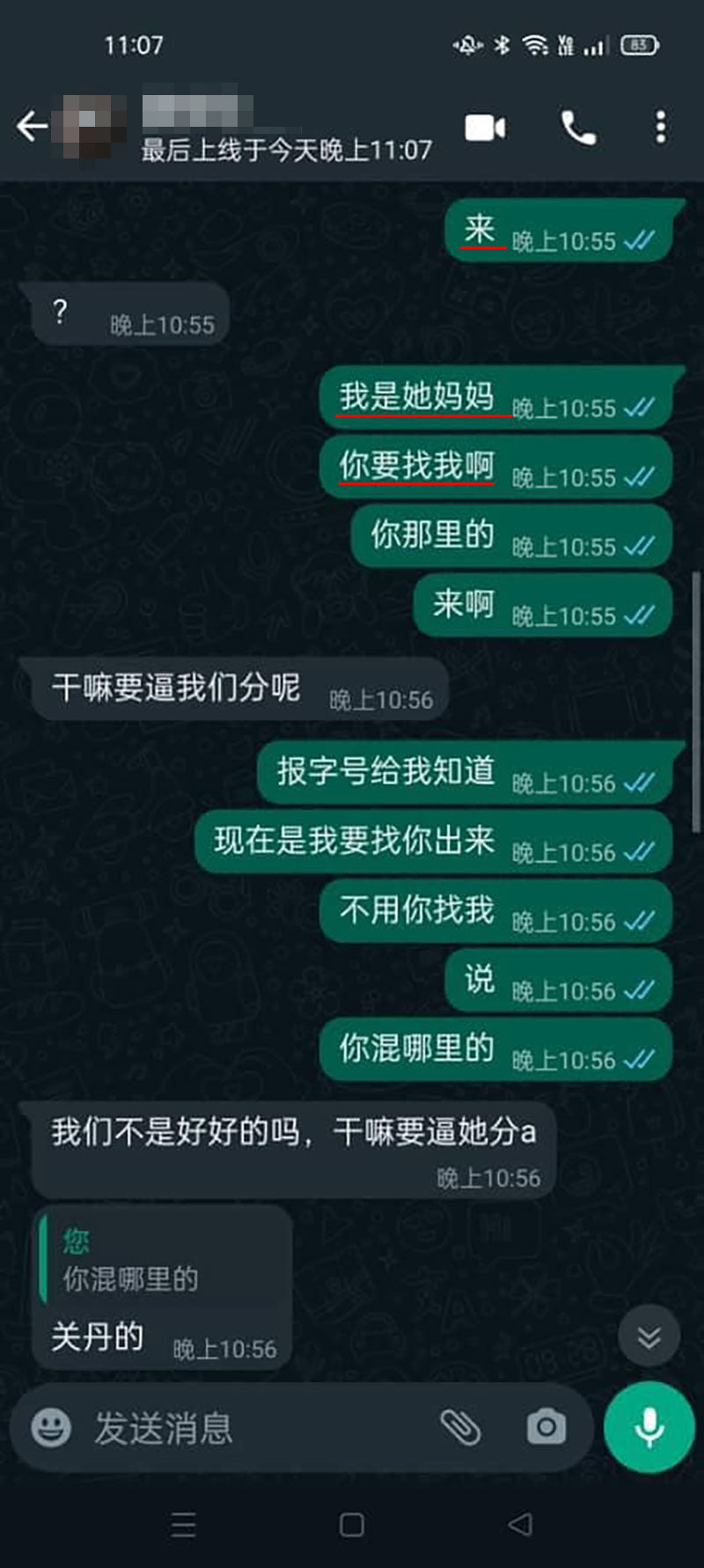704x1568 pixels.
Task: Start a video call with this contact
Action: [486, 129]
